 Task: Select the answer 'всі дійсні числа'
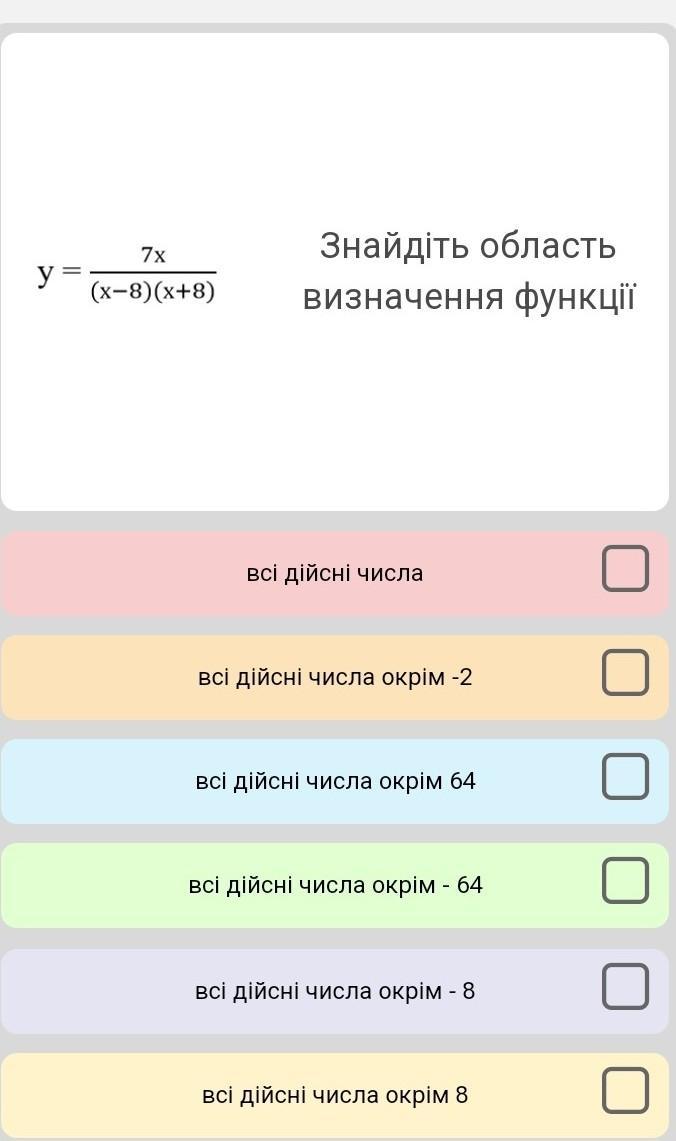pos(625,569)
